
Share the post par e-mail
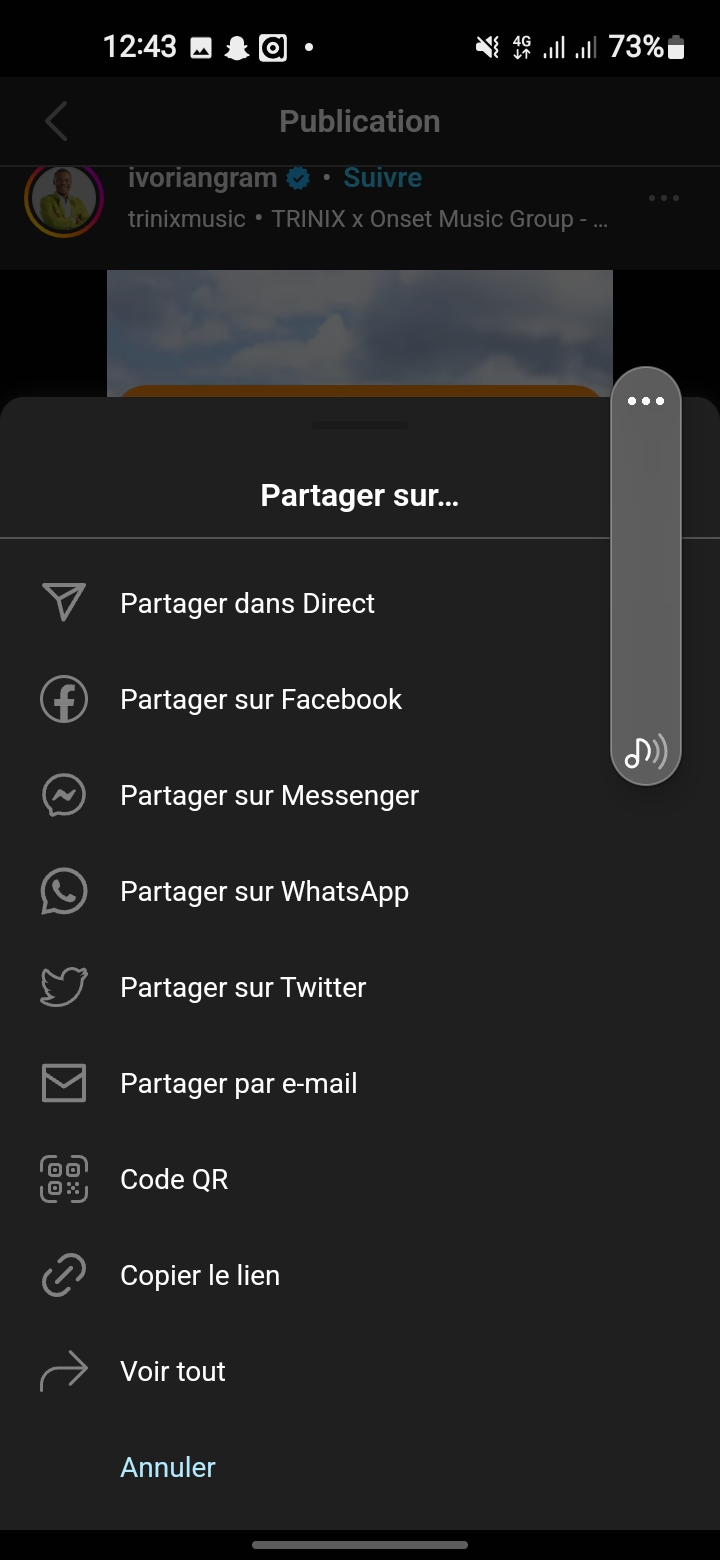point(360,1083)
